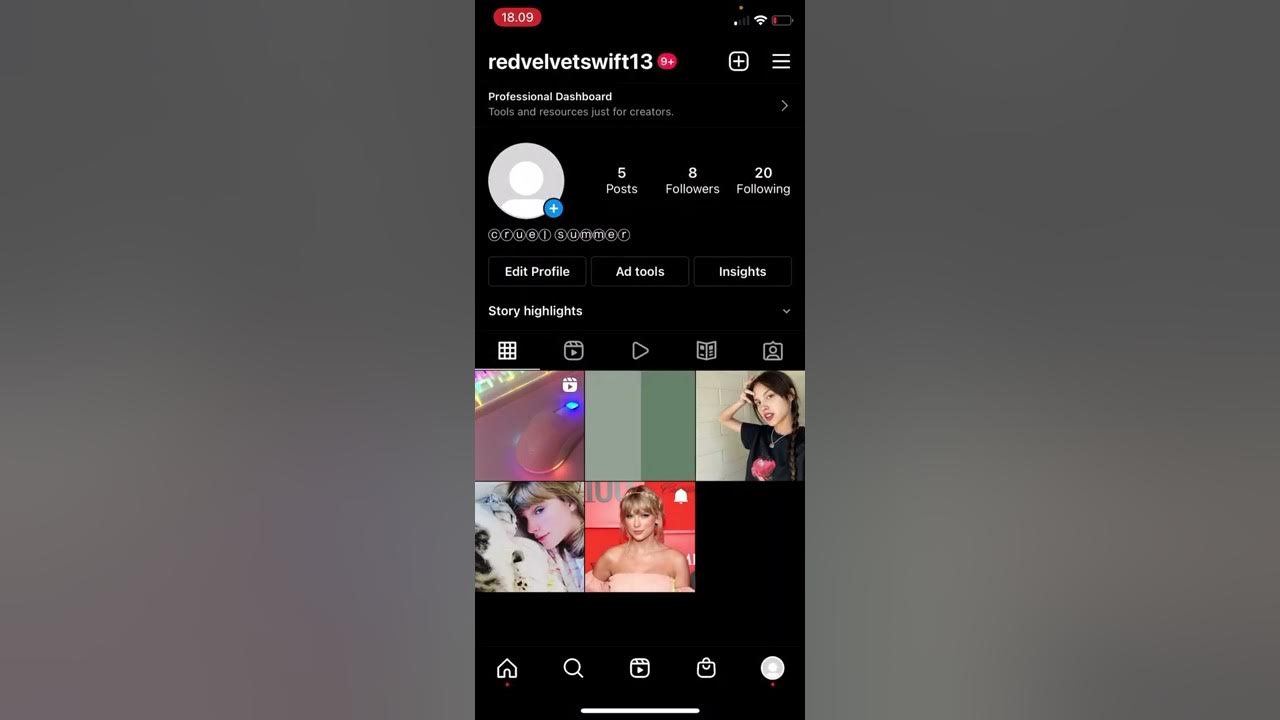
Task: View the Following list
Action: (x=763, y=180)
